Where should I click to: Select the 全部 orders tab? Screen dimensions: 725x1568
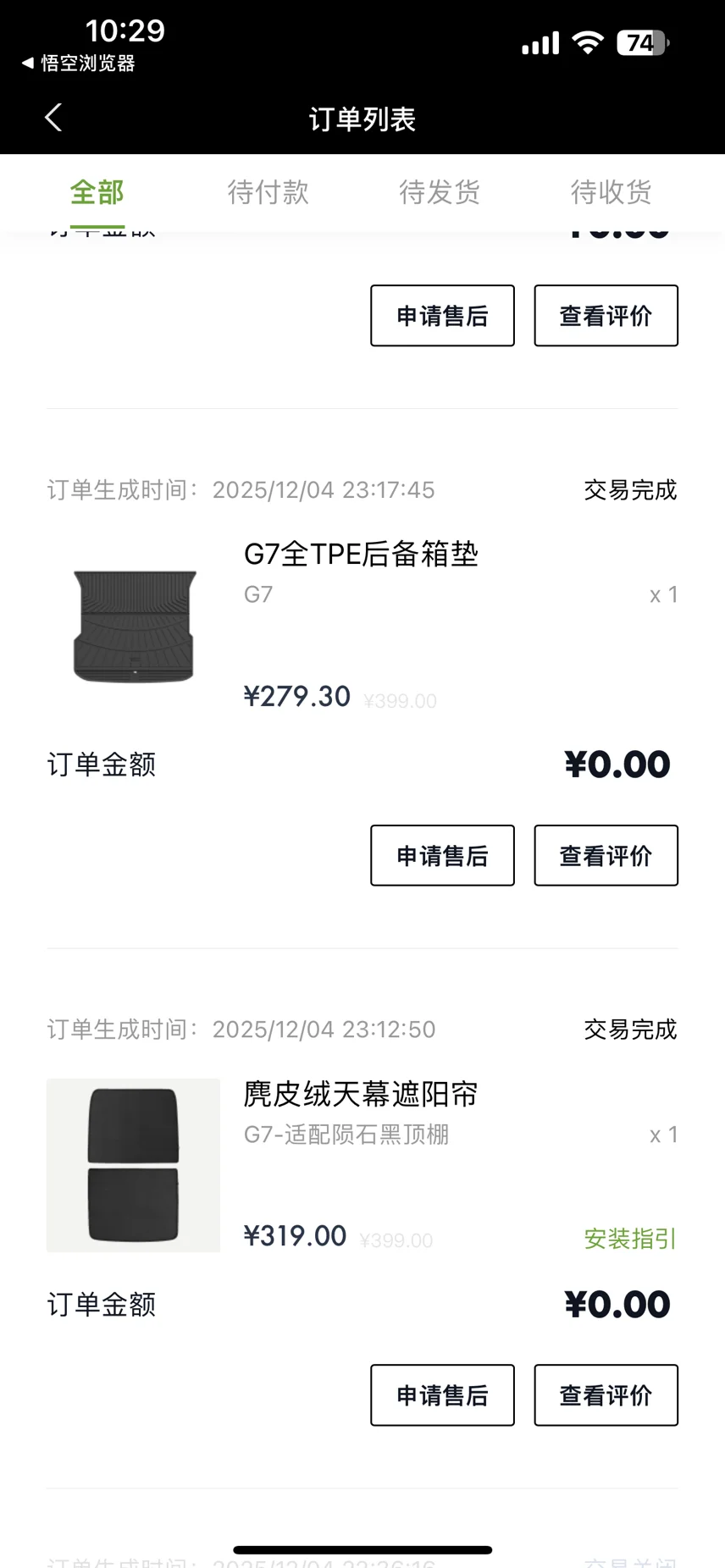point(97,193)
